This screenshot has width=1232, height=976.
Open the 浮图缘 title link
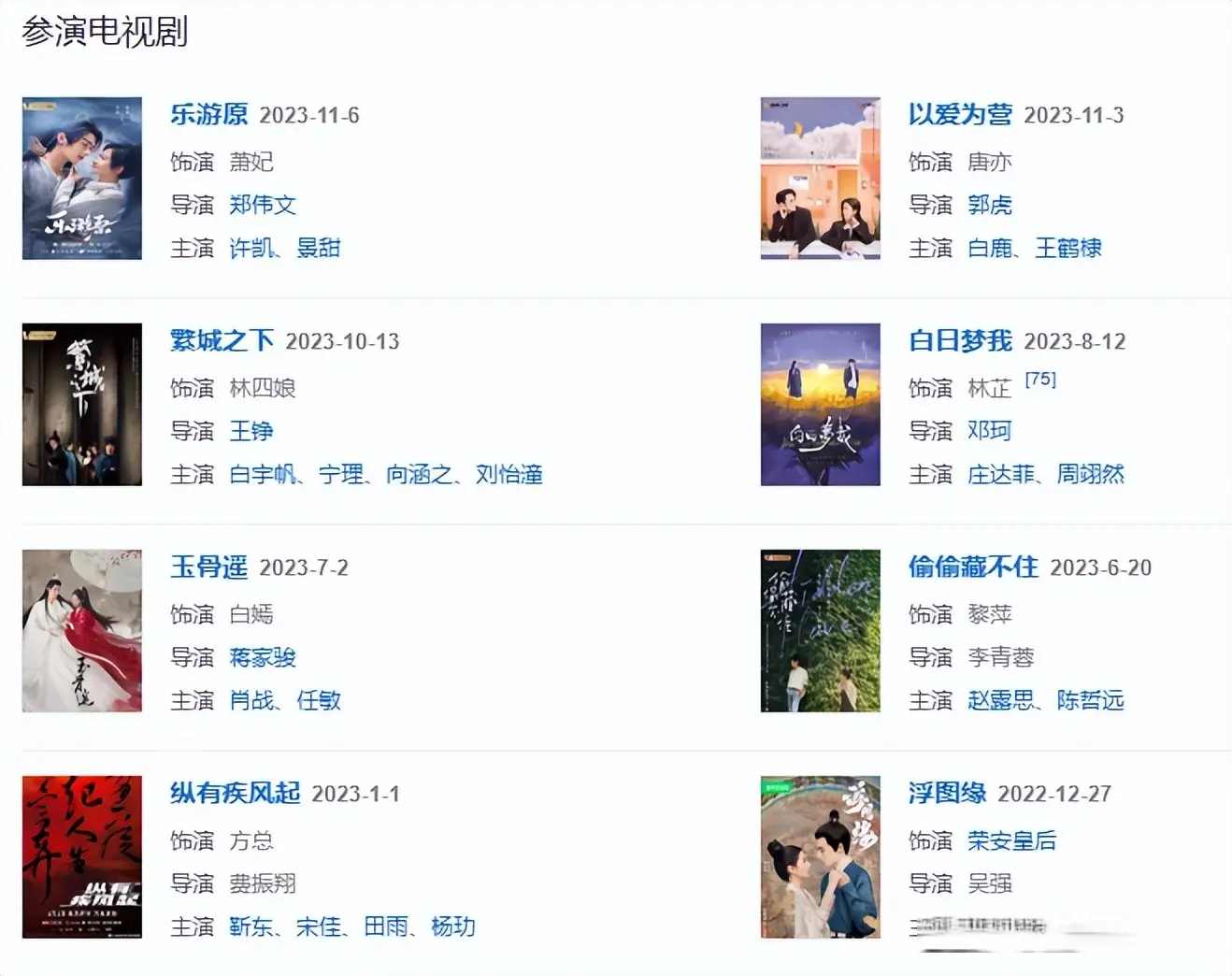click(x=947, y=793)
